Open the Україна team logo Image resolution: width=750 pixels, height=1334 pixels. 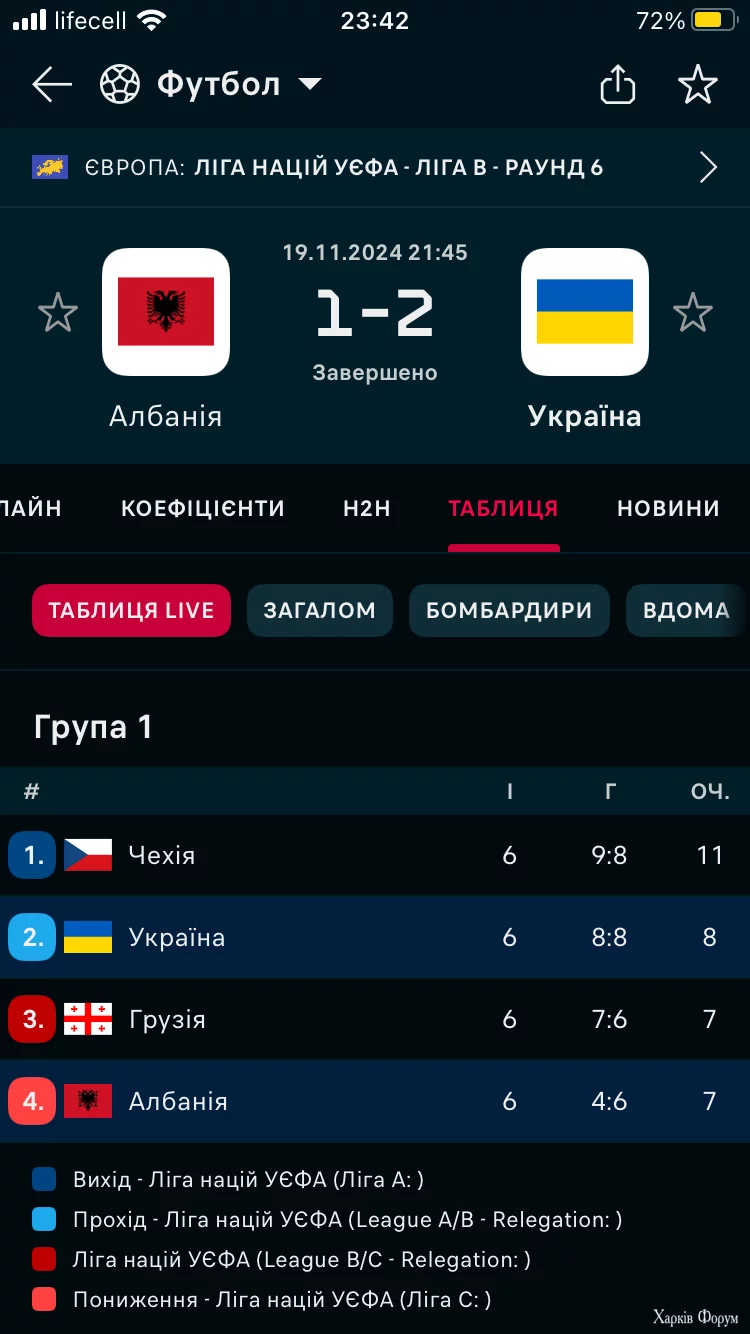[x=585, y=312]
